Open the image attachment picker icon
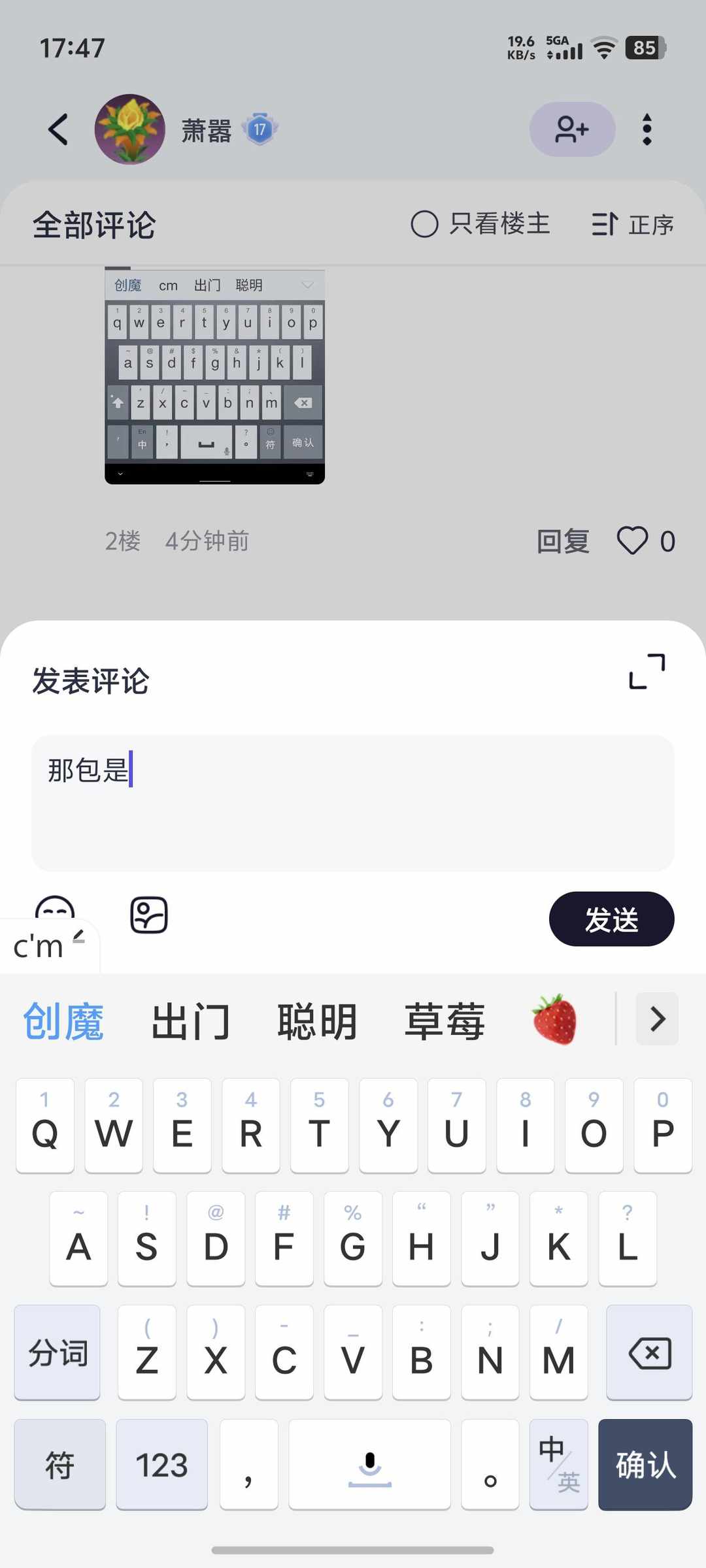 pyautogui.click(x=148, y=915)
